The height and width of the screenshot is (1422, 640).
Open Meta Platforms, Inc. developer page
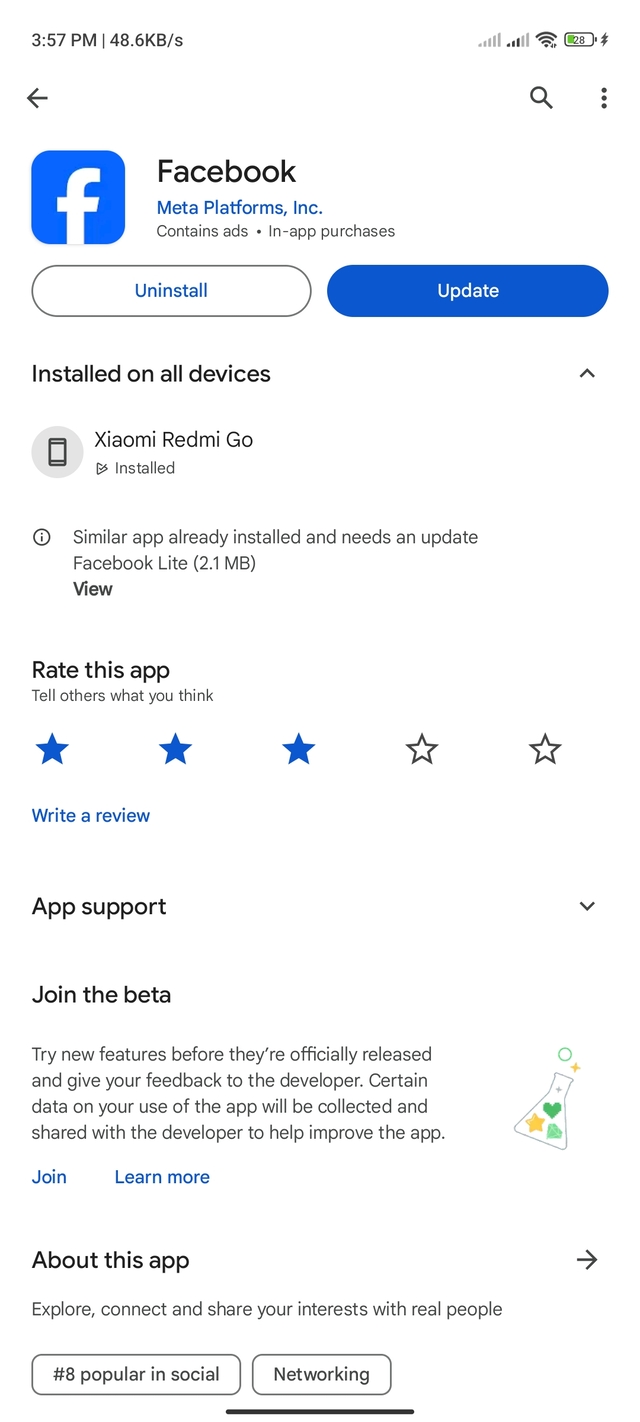click(239, 208)
